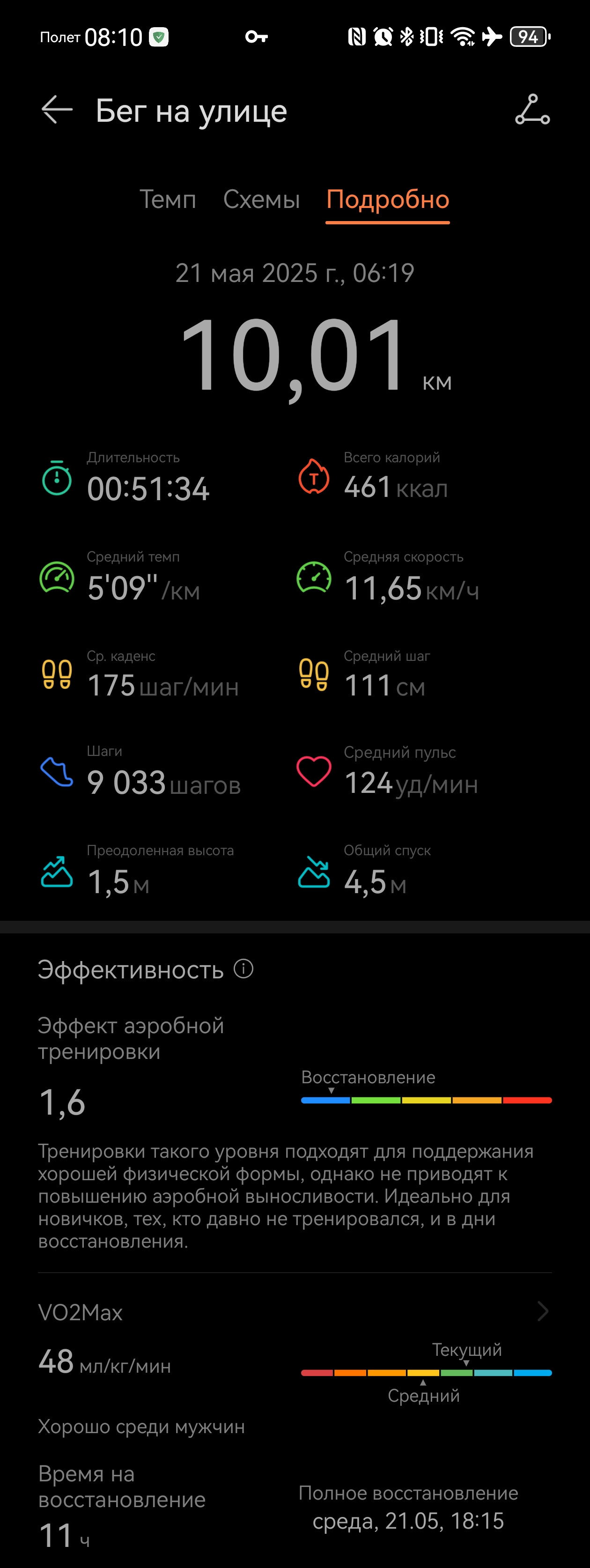This screenshot has width=590, height=1568.
Task: Switch to the Схемы tab
Action: 261,200
